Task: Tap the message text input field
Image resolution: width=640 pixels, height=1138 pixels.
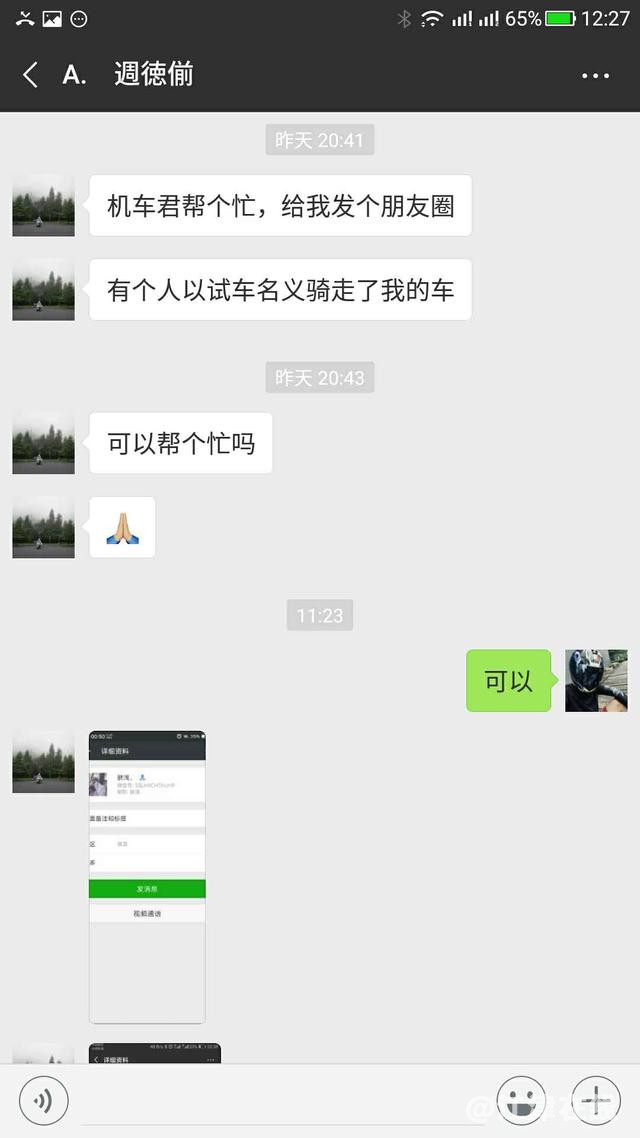Action: tap(280, 1101)
